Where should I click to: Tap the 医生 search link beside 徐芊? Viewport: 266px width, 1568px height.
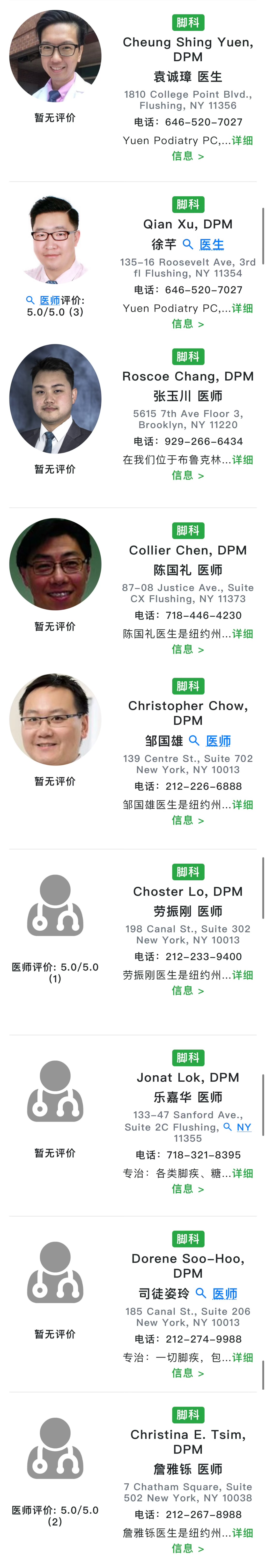211,245
